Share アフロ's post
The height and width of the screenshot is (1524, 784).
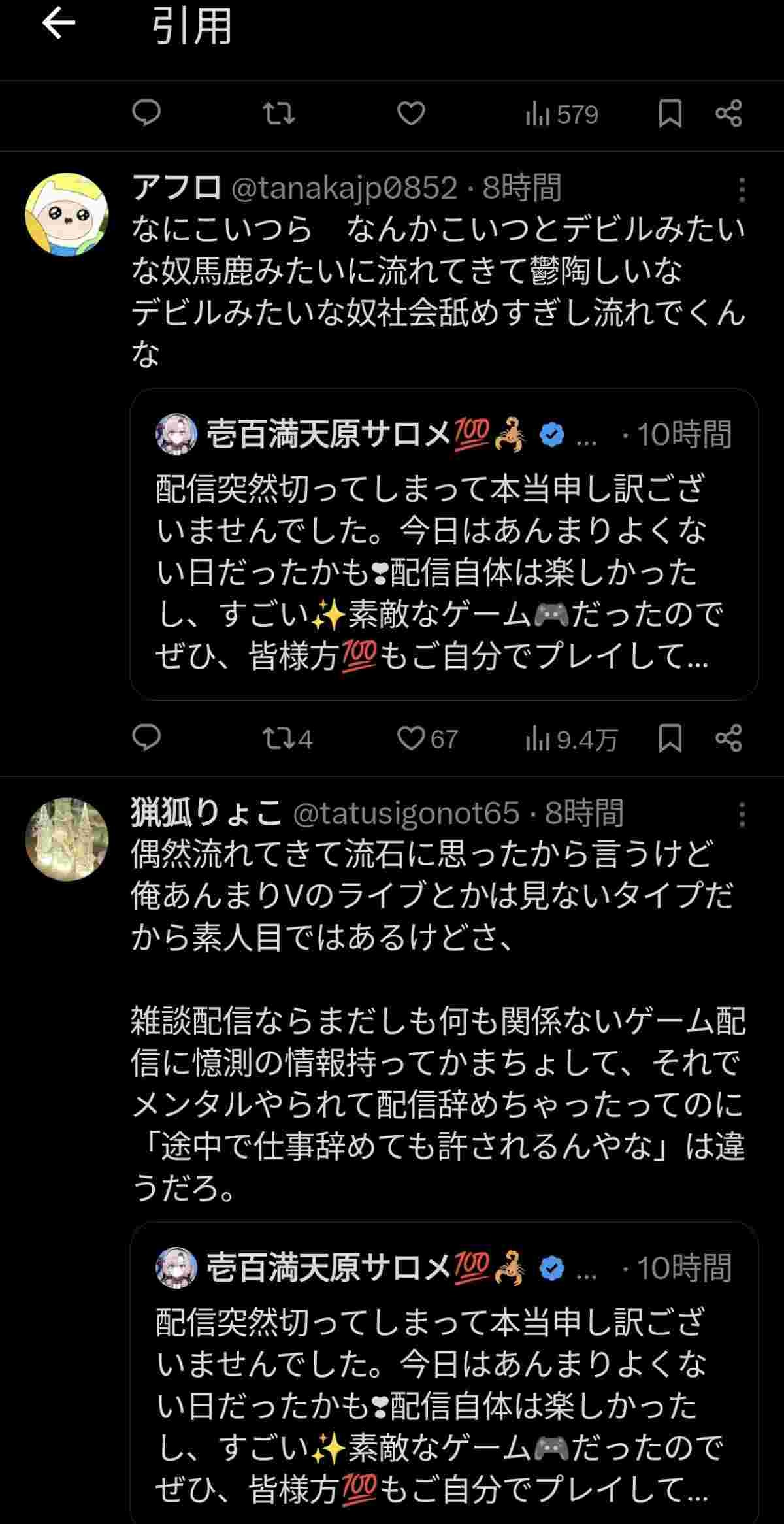(x=728, y=738)
